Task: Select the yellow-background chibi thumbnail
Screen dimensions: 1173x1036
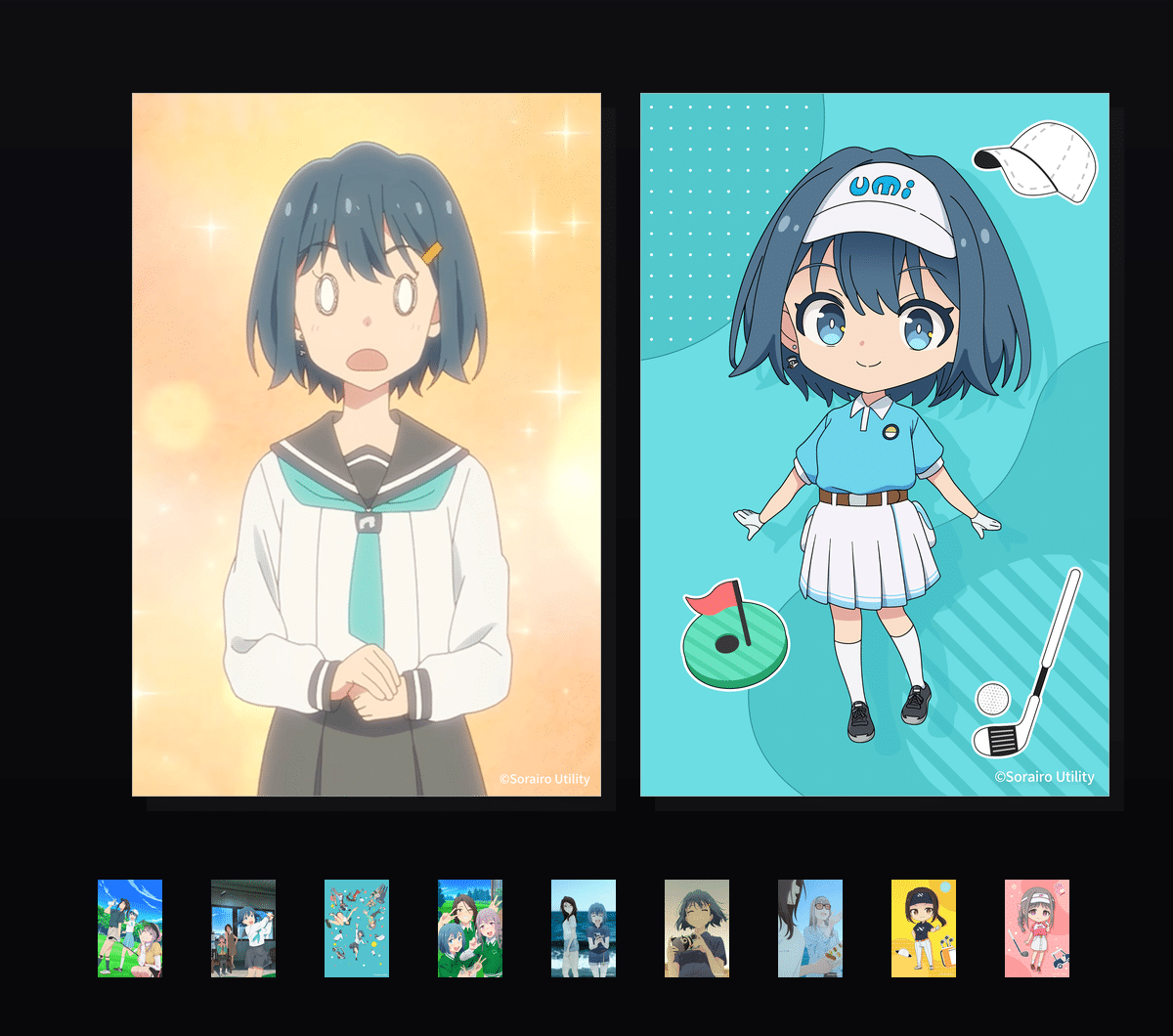Action: pos(924,928)
